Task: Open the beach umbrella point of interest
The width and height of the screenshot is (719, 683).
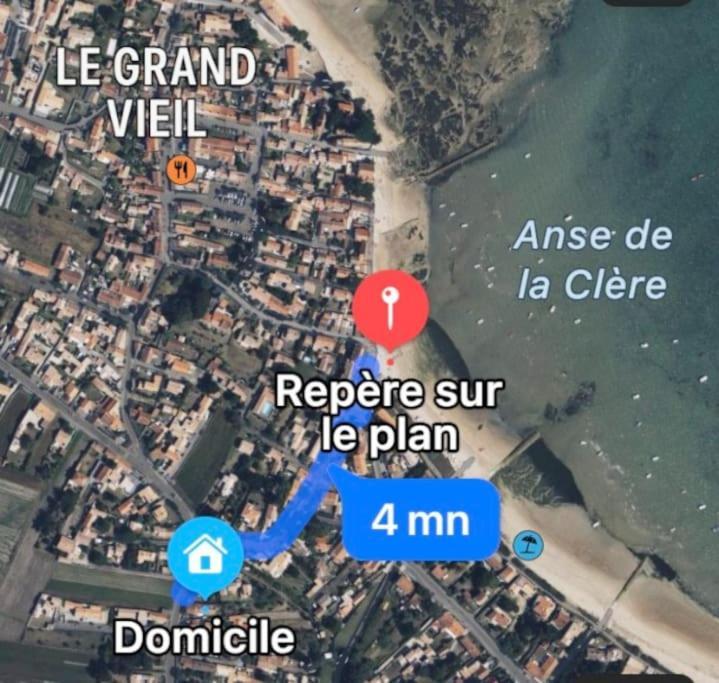Action: (x=527, y=545)
